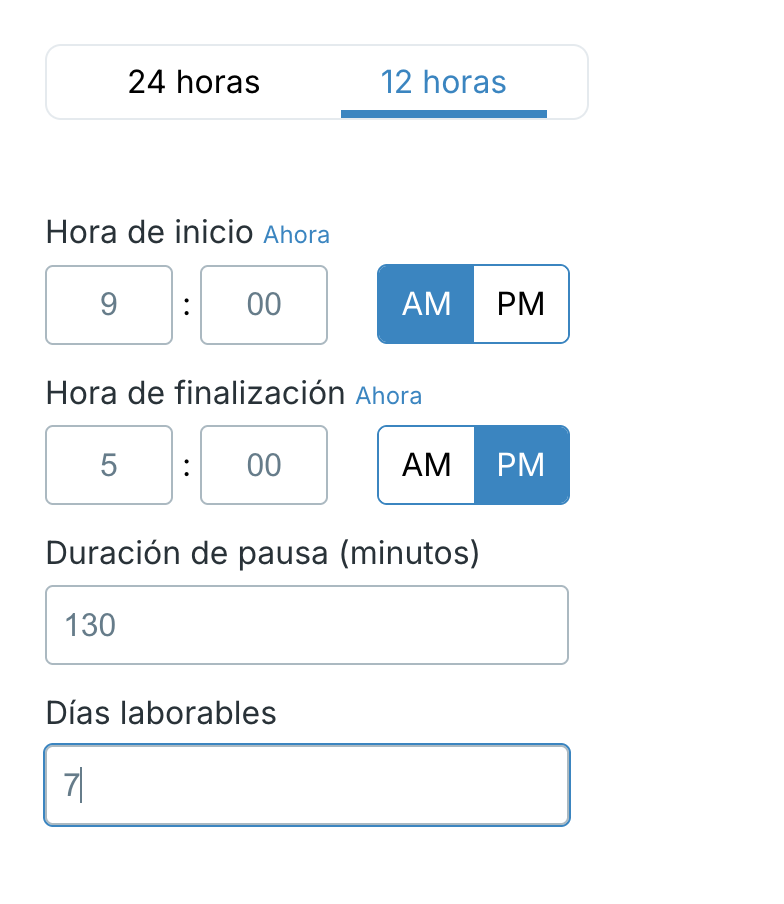Click Ahora next to Hora de finalización

[x=389, y=396]
